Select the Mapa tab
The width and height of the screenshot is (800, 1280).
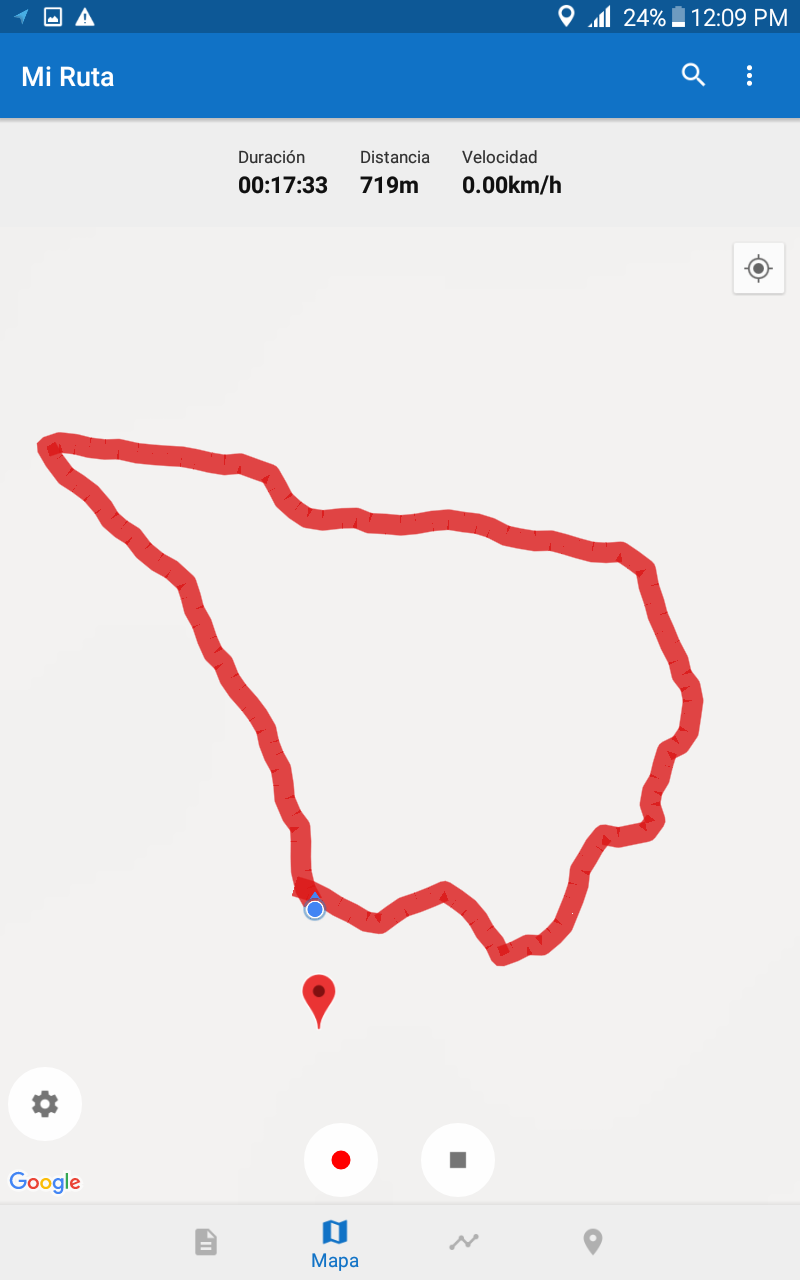click(x=335, y=1244)
